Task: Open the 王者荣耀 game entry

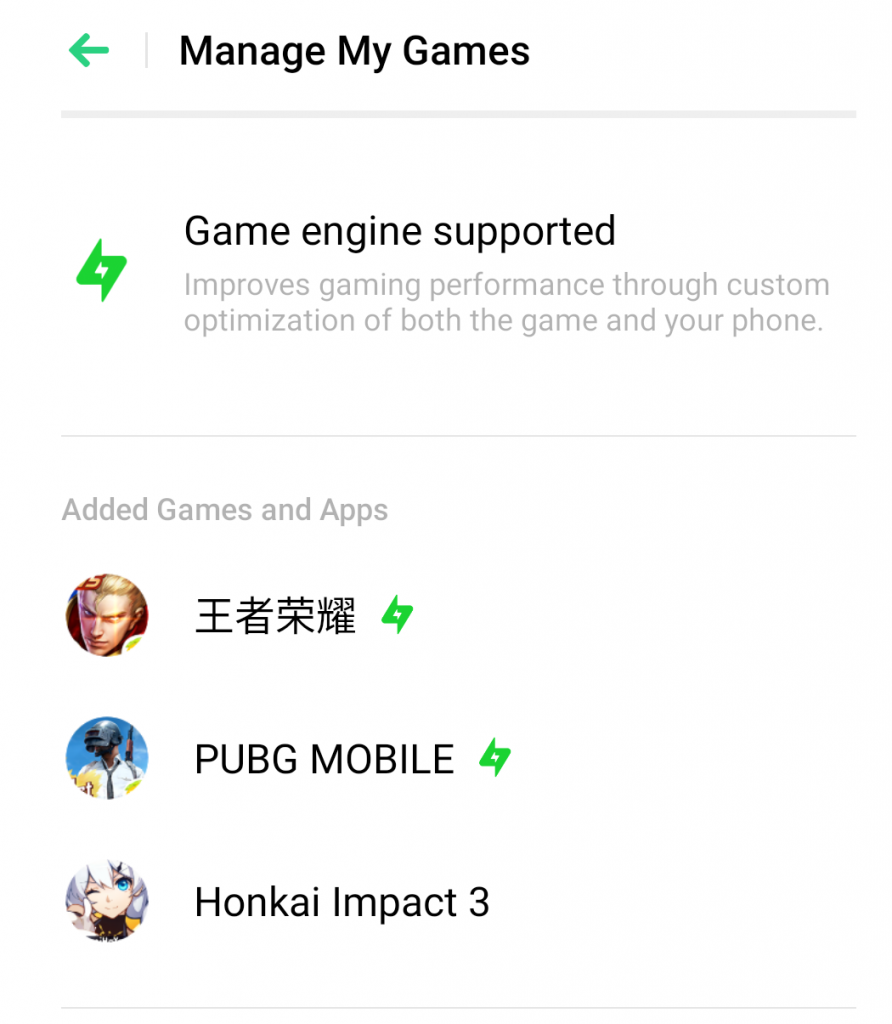Action: (x=275, y=616)
